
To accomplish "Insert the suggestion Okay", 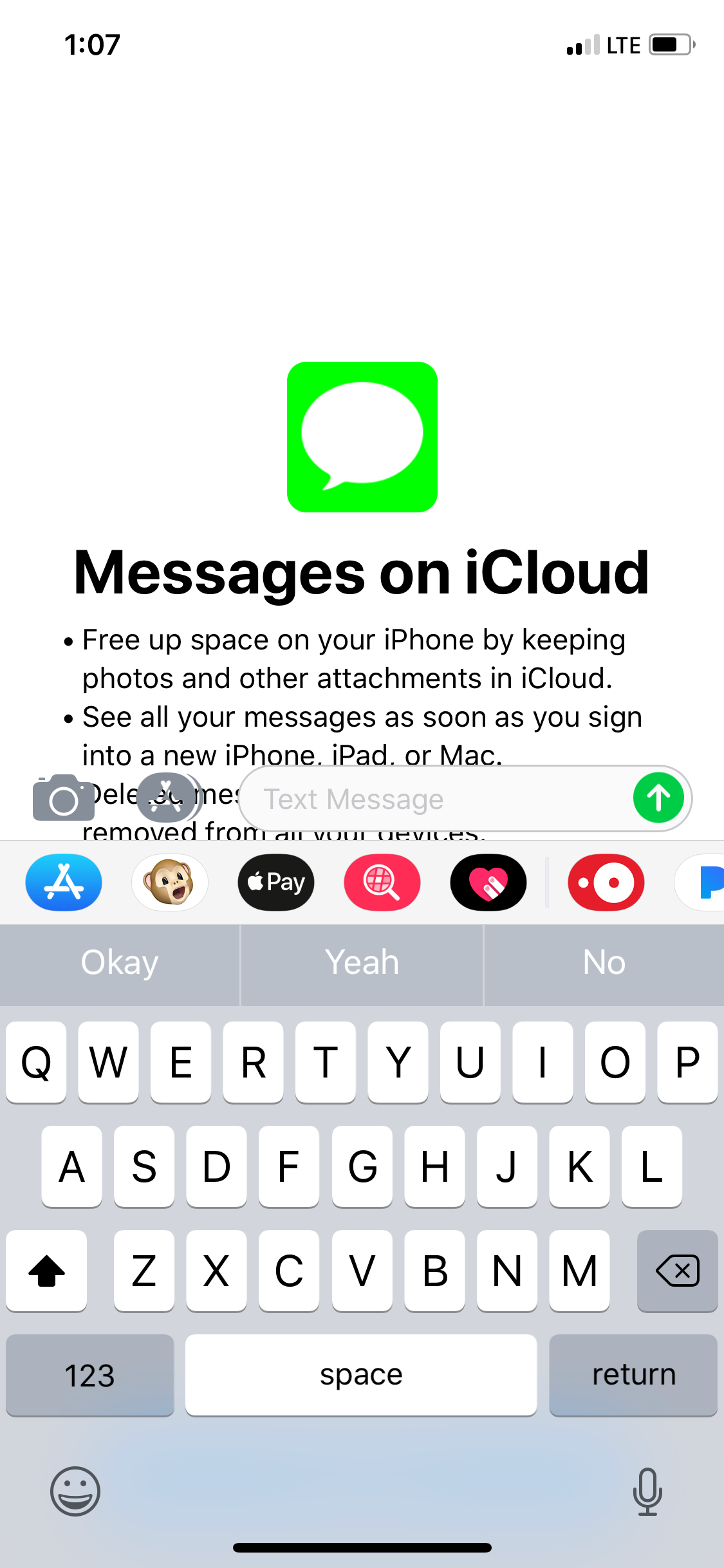I will (x=120, y=963).
